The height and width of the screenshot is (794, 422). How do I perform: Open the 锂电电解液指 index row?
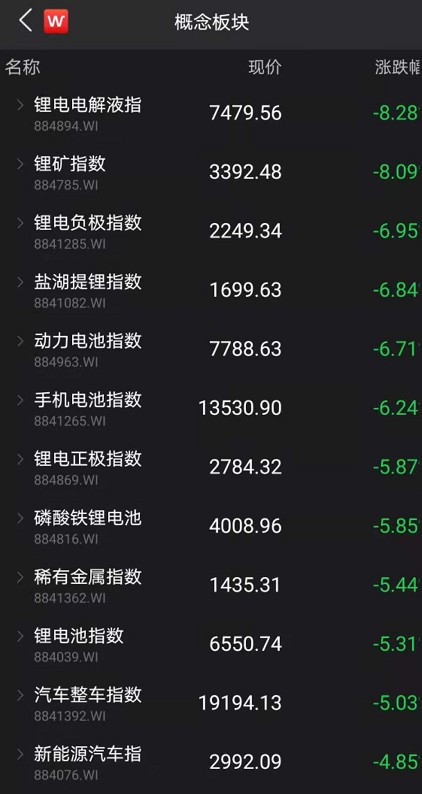click(211, 113)
